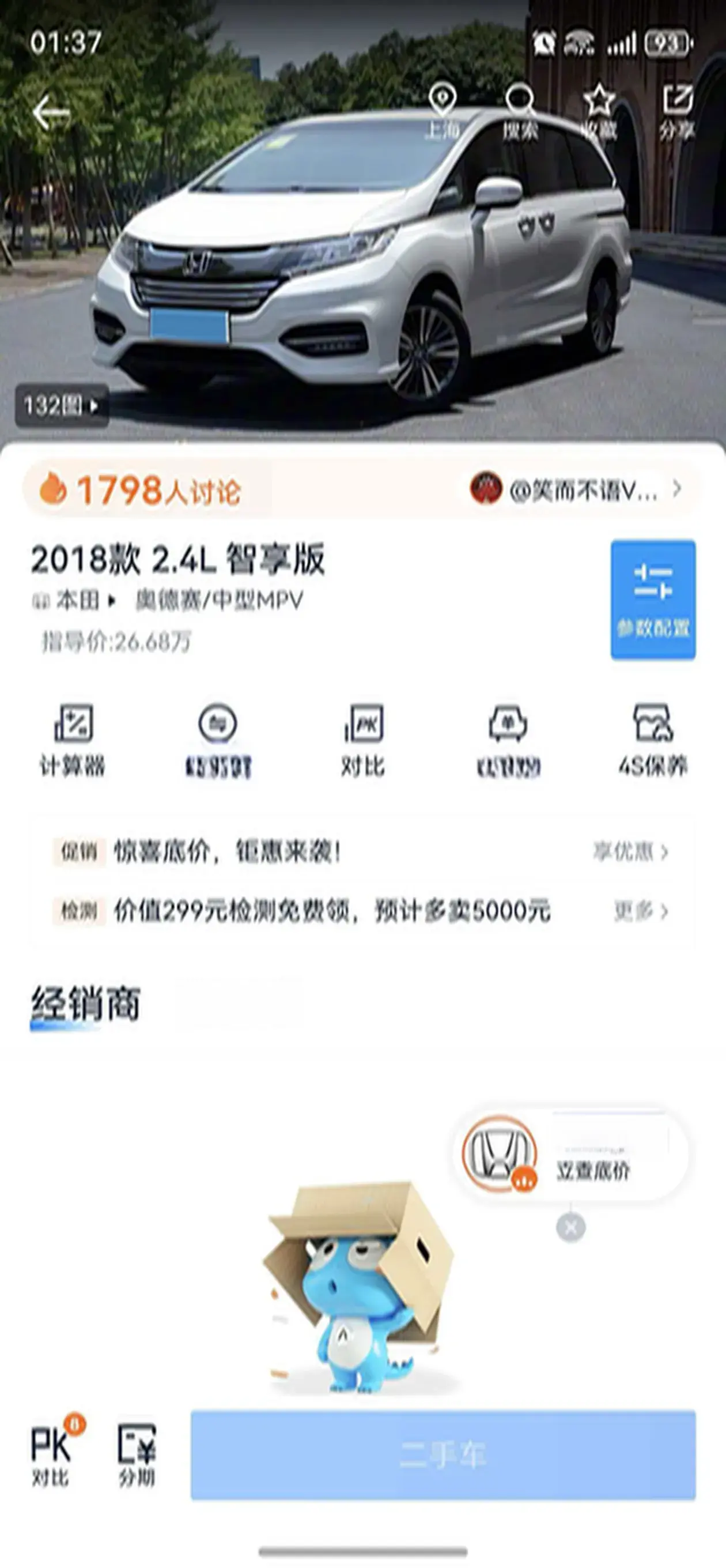Viewport: 726px width, 1568px height.
Task: Open 4S保养 maintenance
Action: [652, 739]
